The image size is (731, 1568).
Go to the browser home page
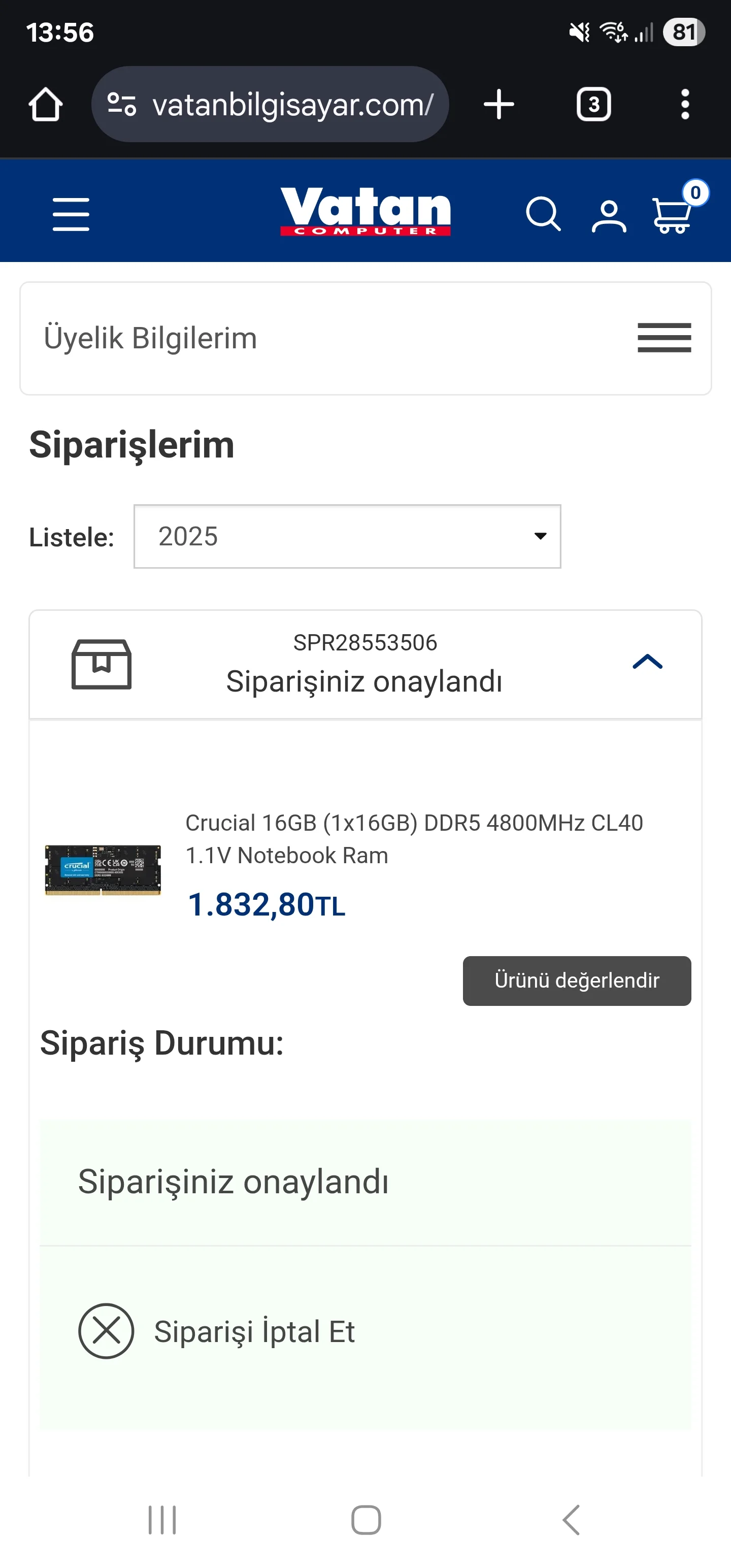point(46,105)
